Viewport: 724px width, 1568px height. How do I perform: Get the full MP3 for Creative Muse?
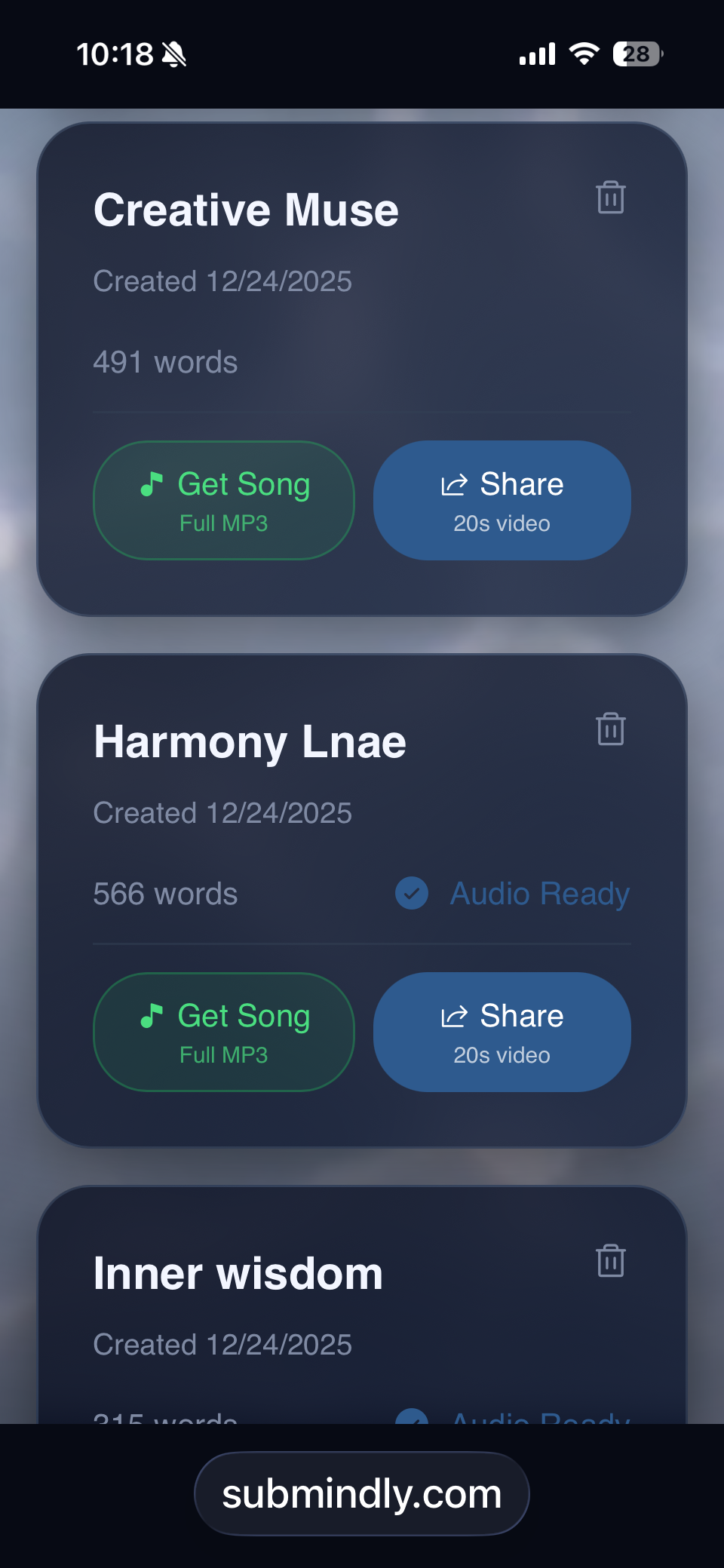[224, 500]
